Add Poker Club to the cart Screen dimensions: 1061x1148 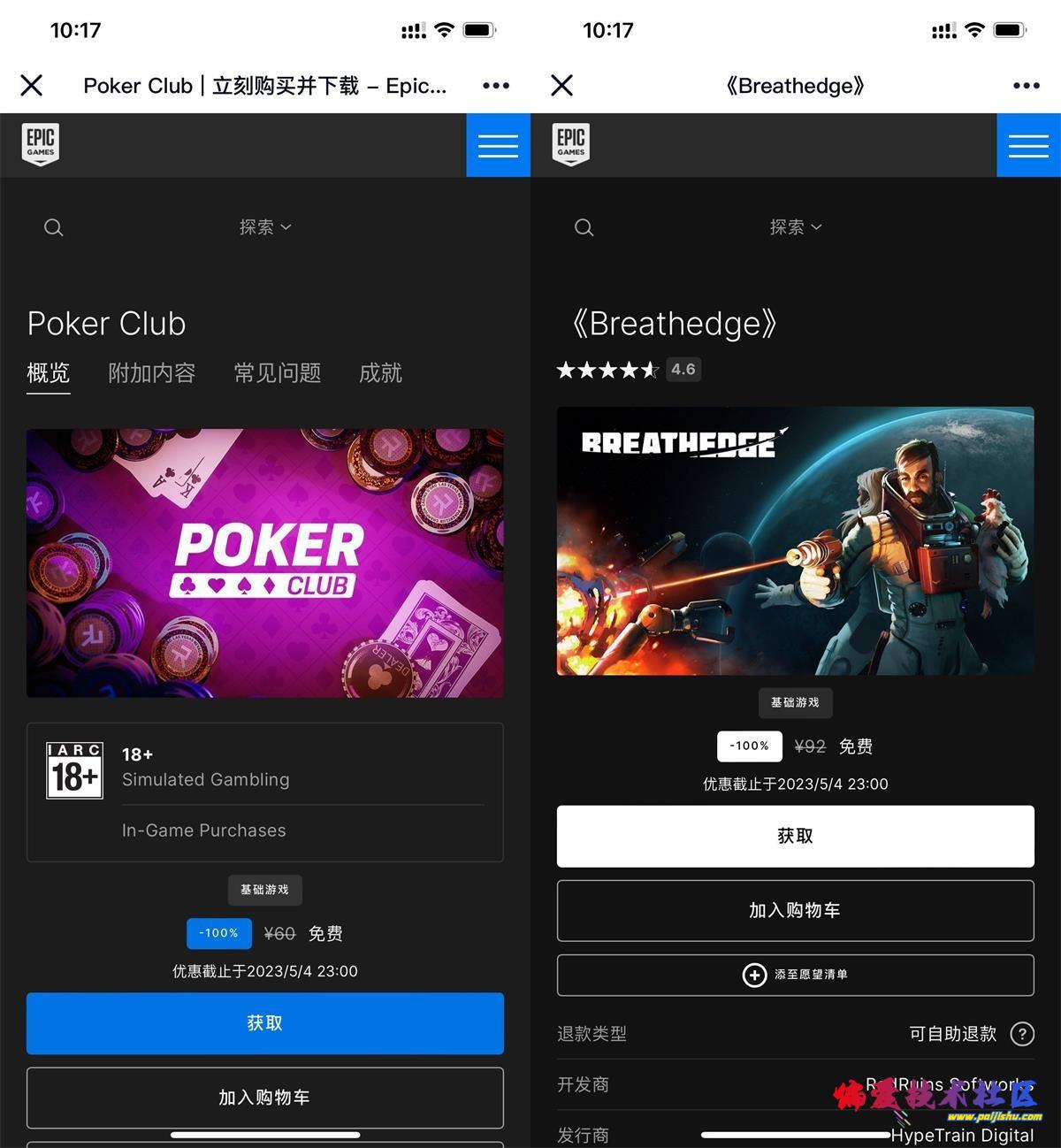(x=265, y=1098)
